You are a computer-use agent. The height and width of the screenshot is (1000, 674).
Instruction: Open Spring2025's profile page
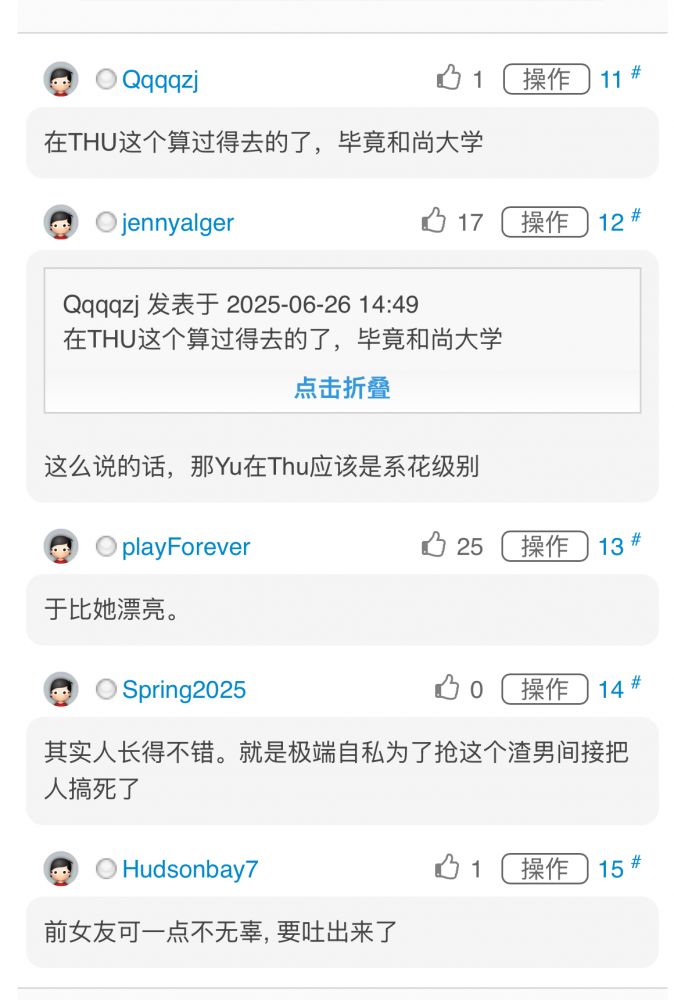(184, 690)
